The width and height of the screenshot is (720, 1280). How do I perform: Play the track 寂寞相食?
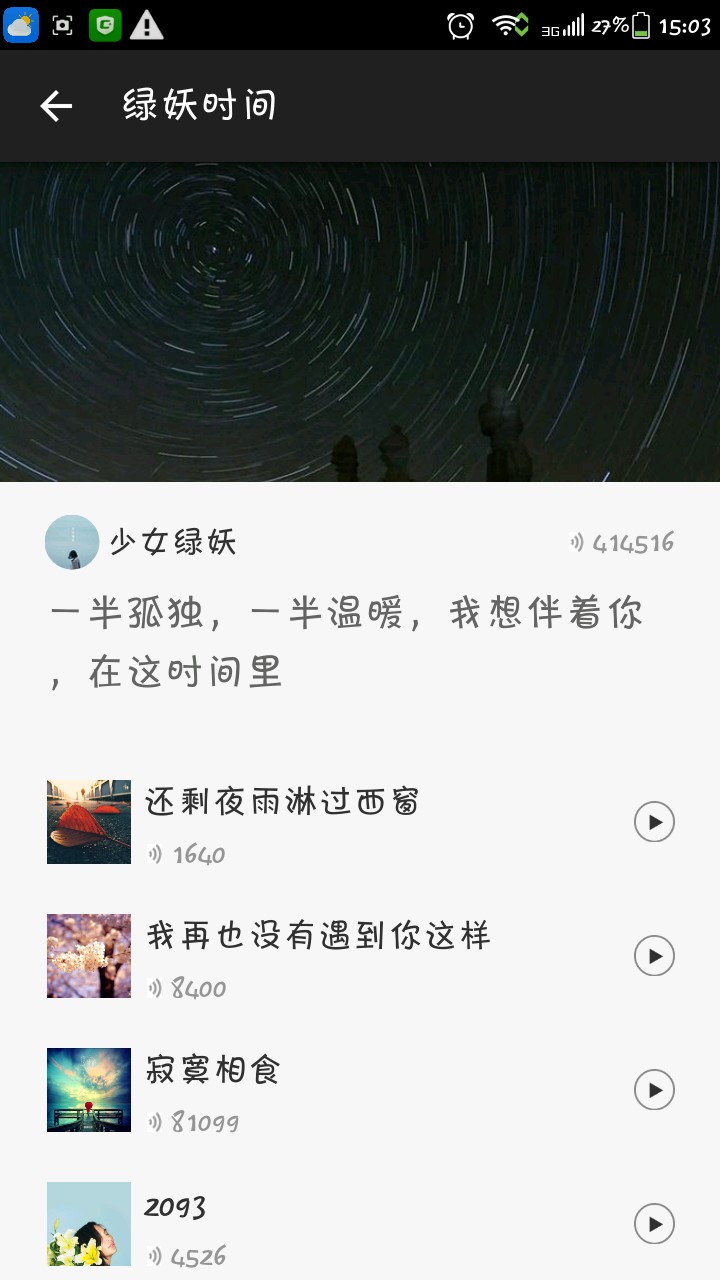click(x=654, y=1090)
